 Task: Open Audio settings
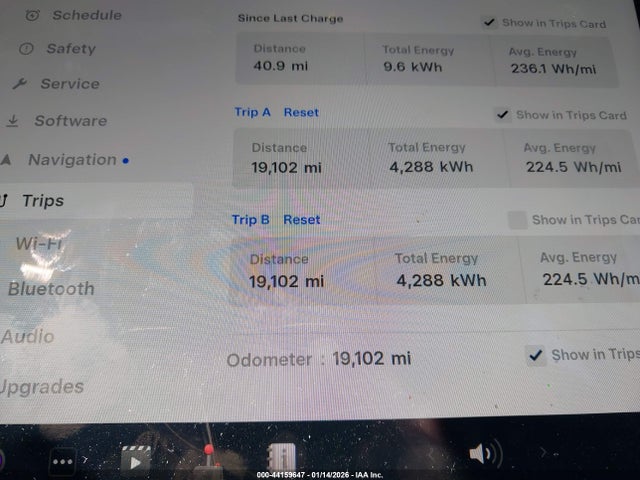click(x=28, y=337)
